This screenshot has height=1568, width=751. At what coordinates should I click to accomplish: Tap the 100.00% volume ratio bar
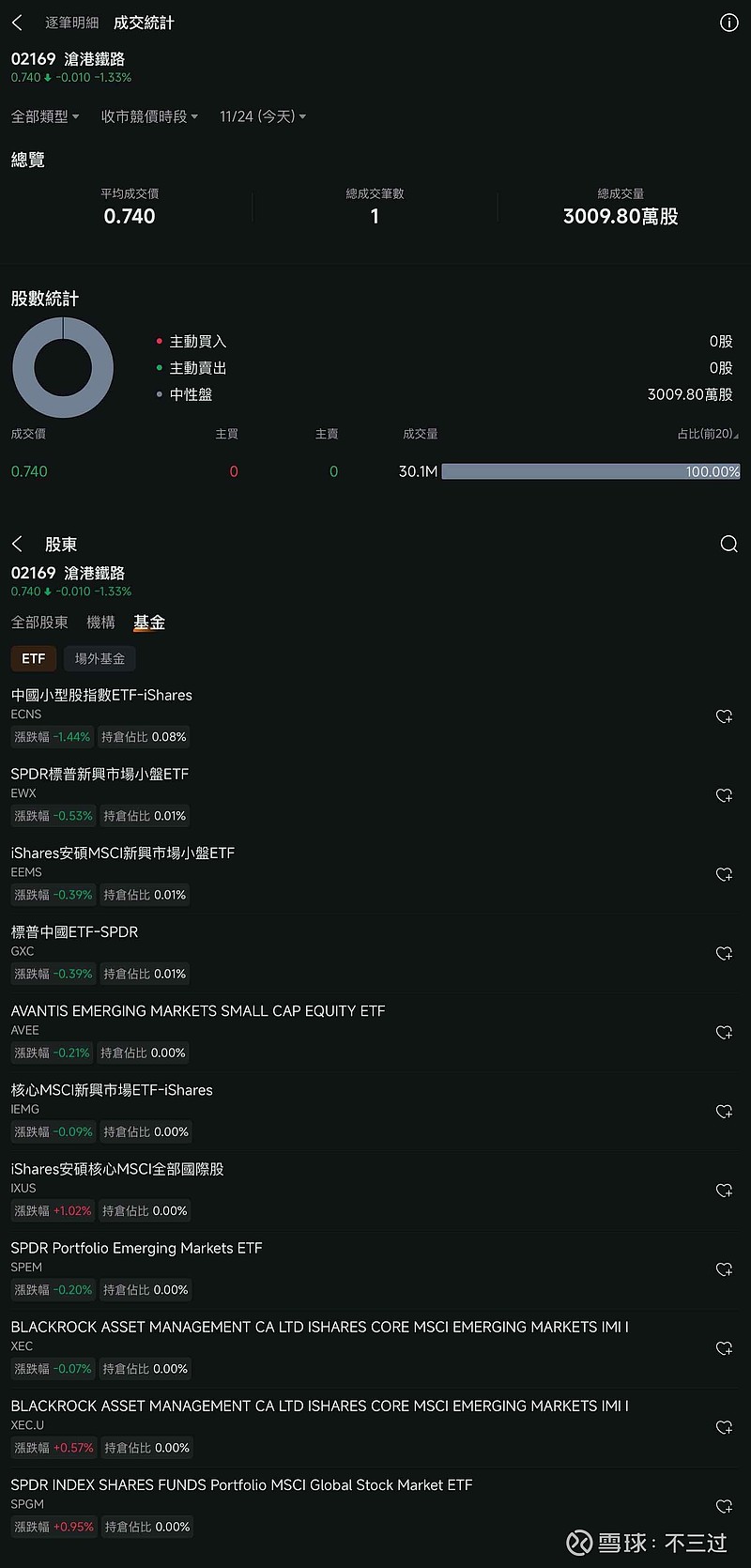point(591,471)
